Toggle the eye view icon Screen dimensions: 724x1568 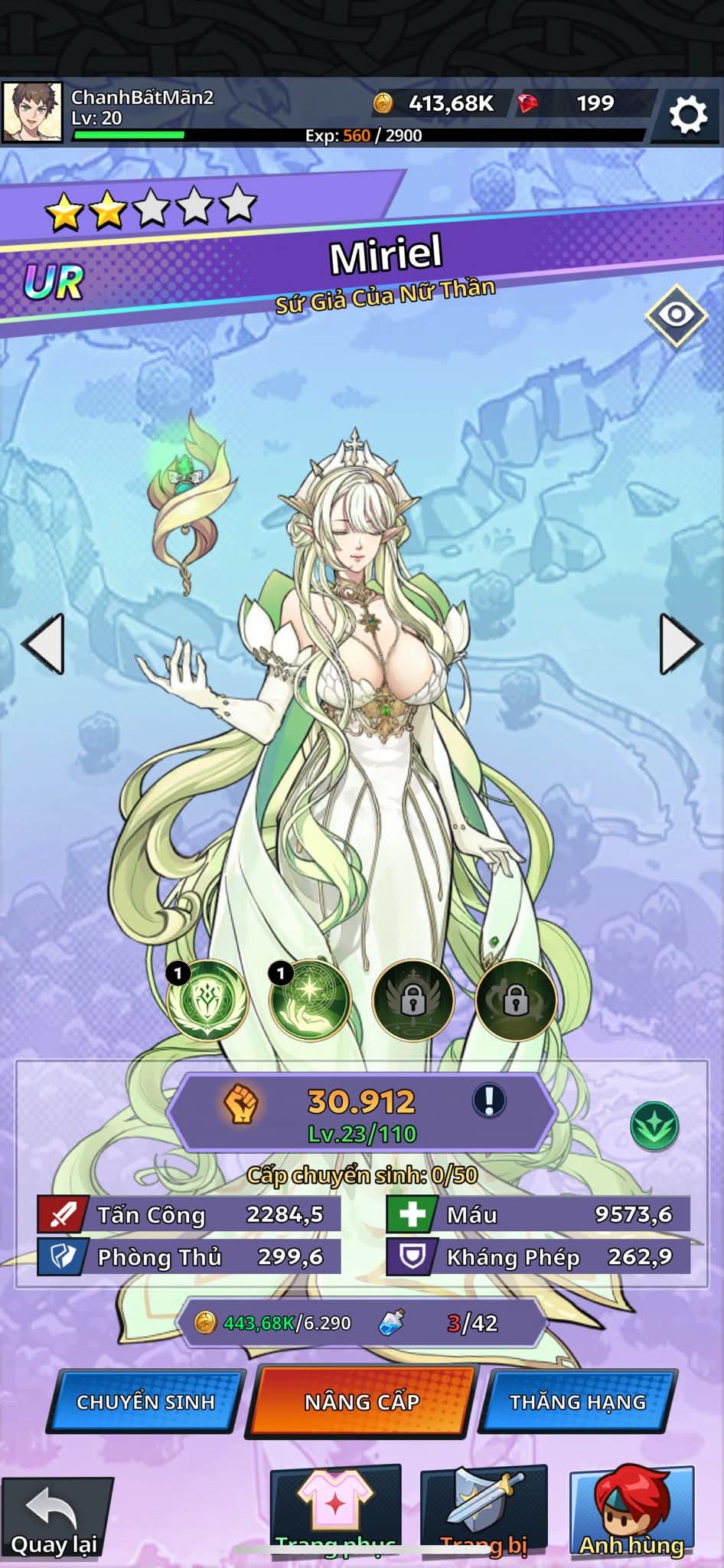[677, 315]
